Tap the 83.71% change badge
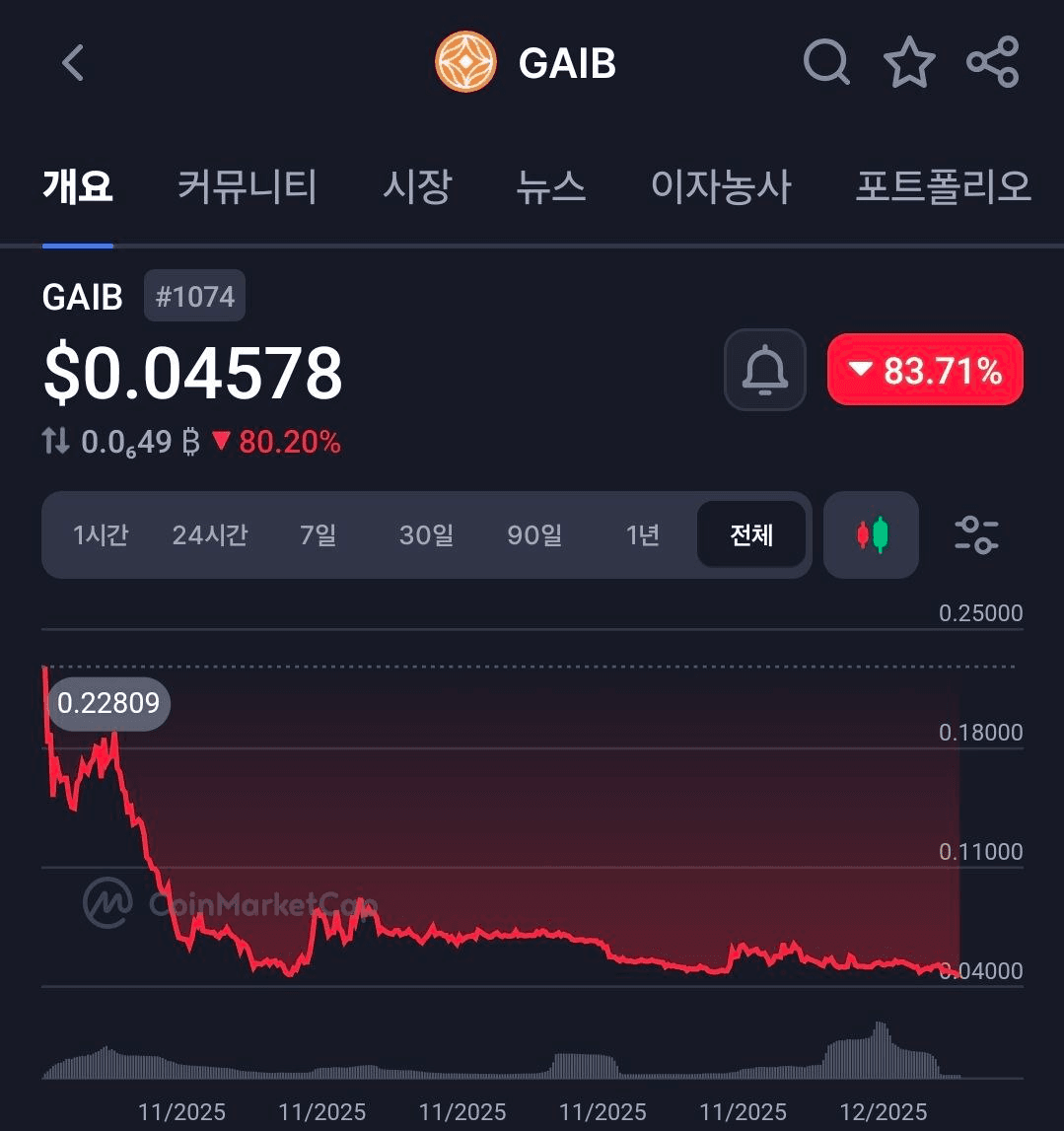The image size is (1064, 1131). coord(925,370)
